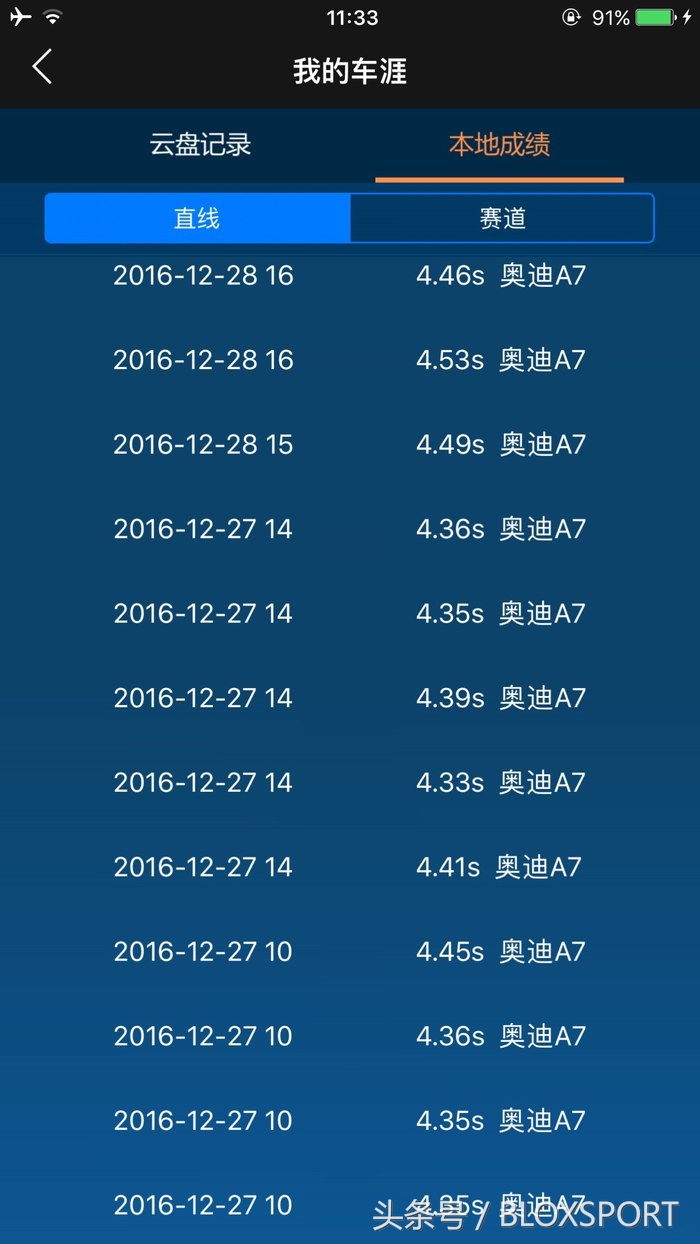Switch to the 云盘记录 tab

pyautogui.click(x=200, y=144)
